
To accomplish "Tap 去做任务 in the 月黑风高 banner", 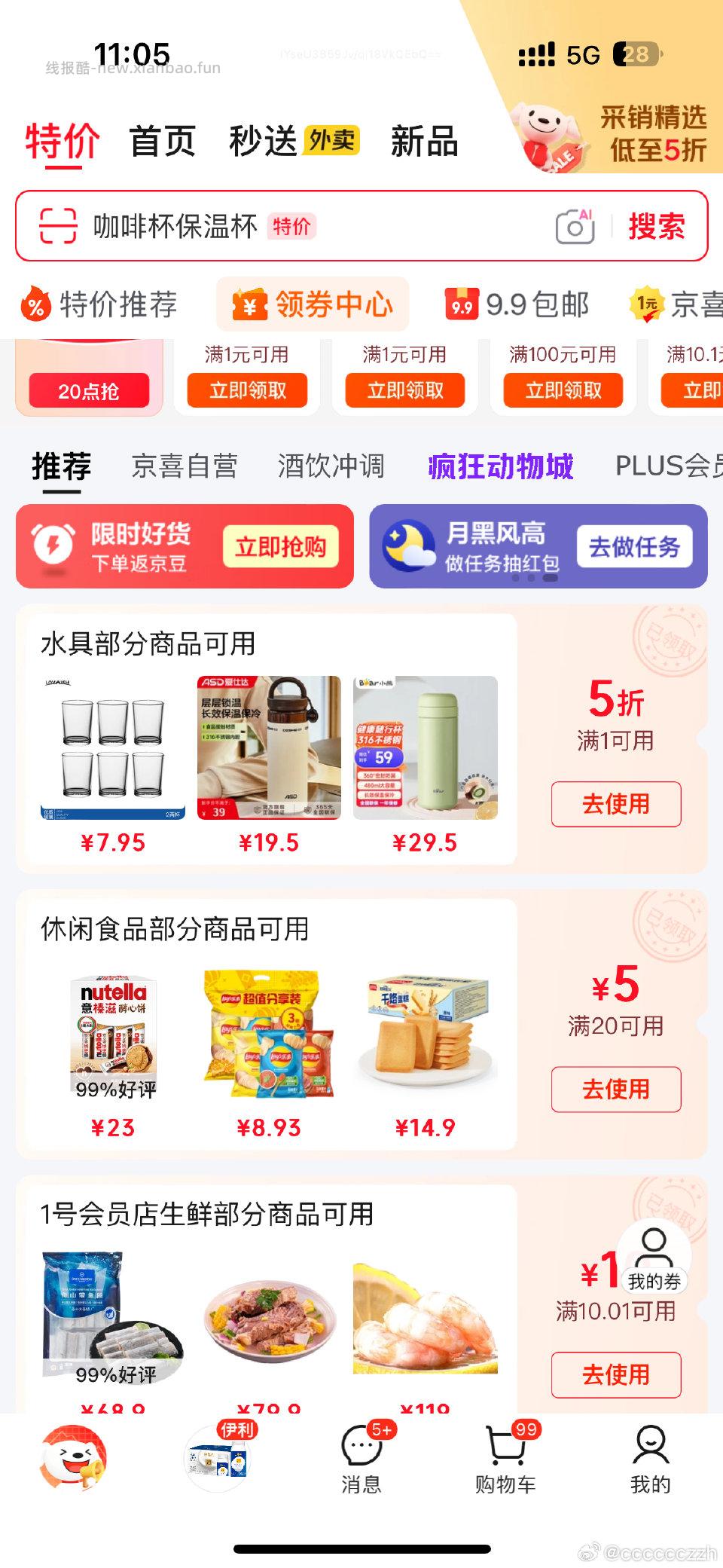I will pyautogui.click(x=633, y=548).
